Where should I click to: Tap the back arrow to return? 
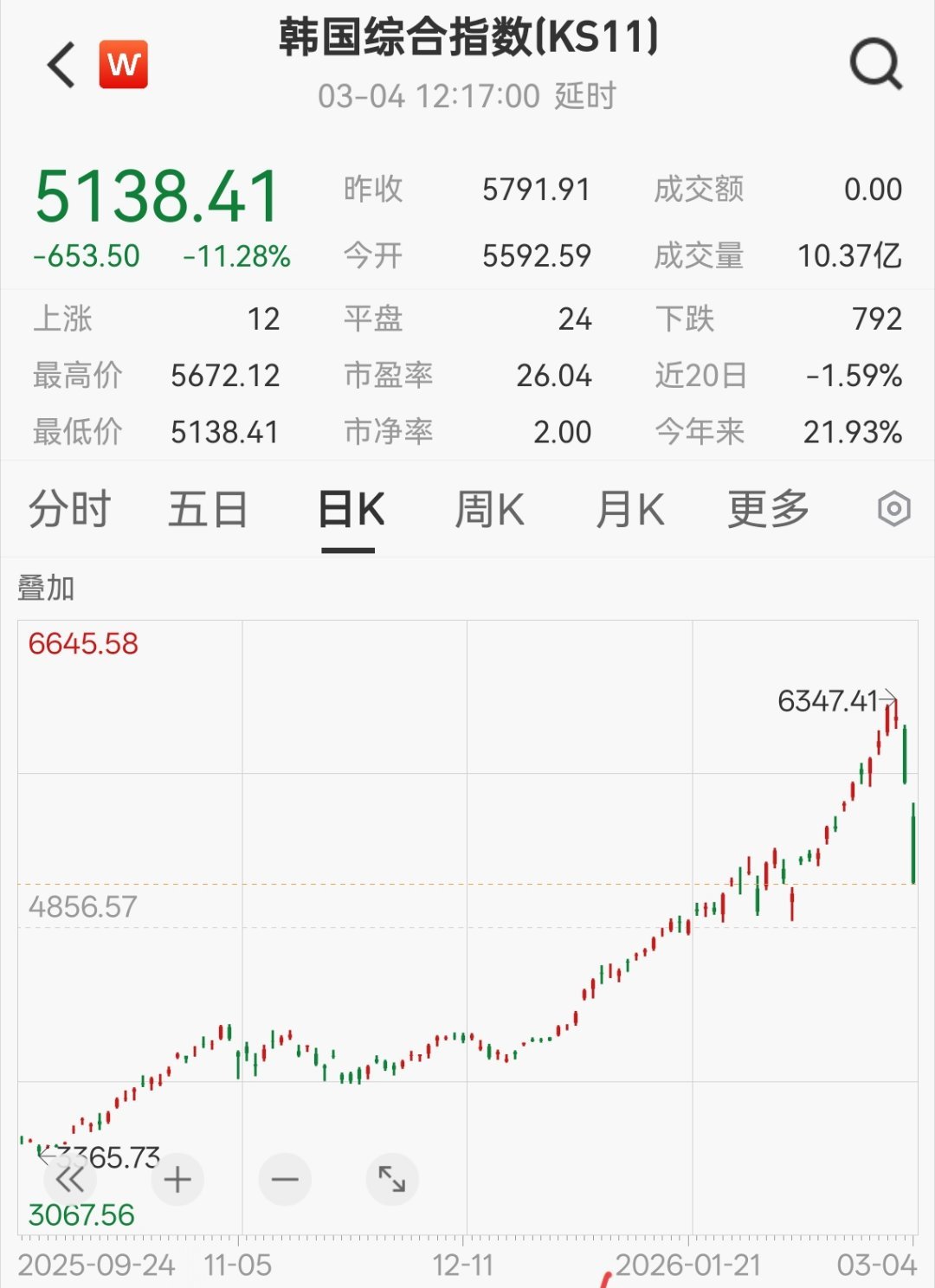[x=58, y=65]
